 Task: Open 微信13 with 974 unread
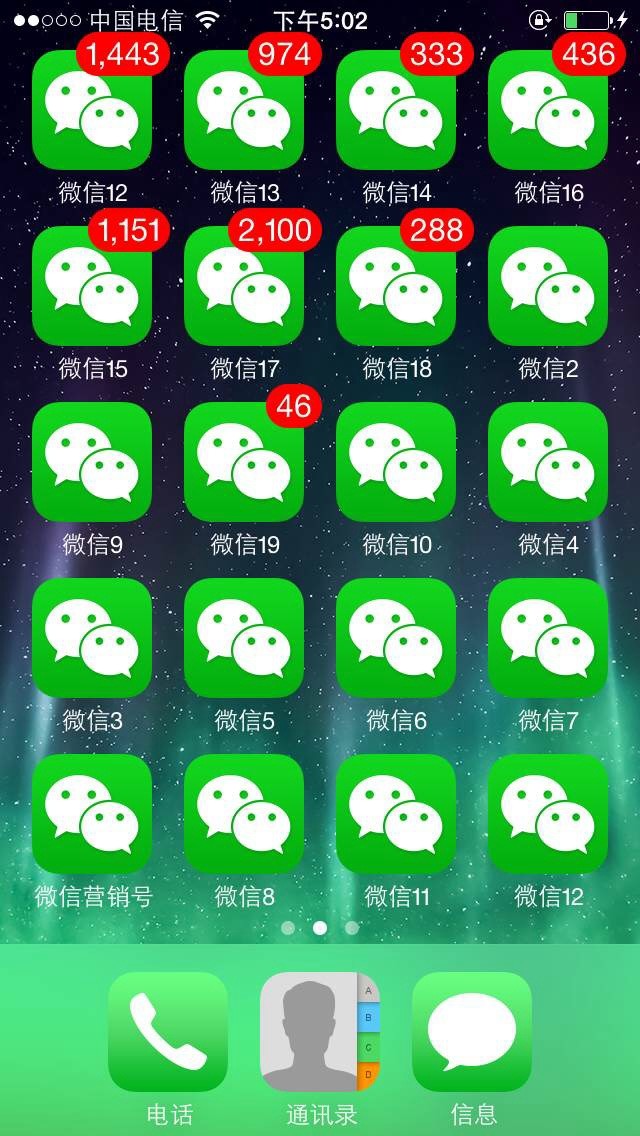(x=244, y=110)
